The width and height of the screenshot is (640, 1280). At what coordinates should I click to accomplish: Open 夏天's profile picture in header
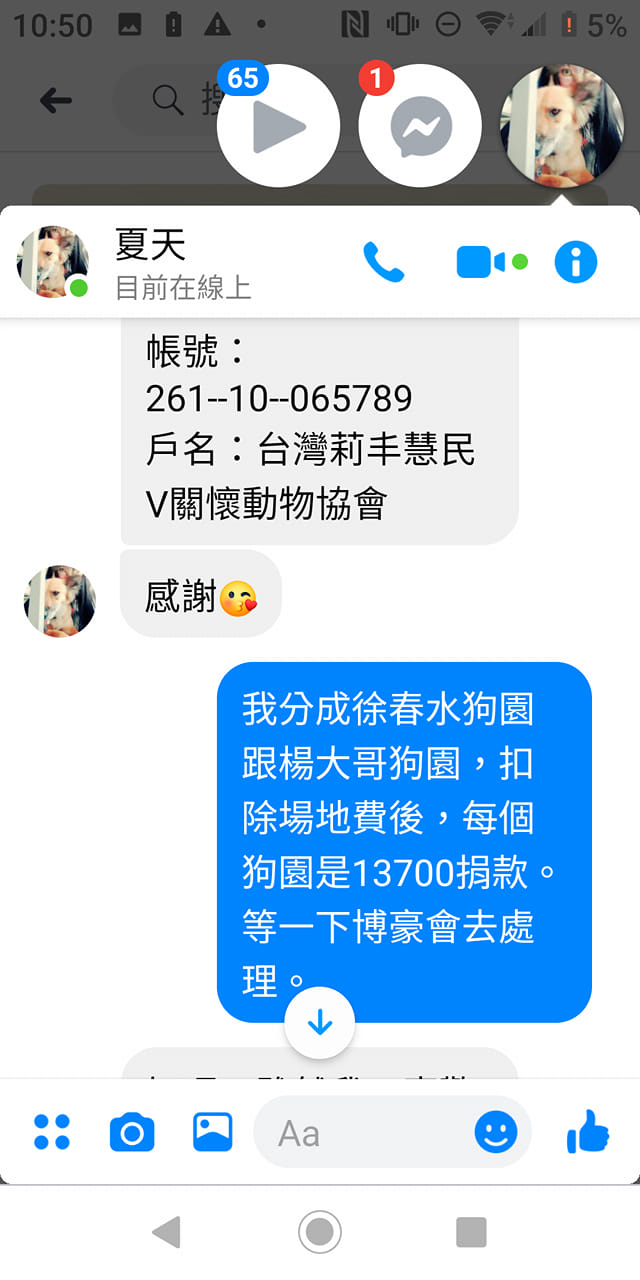[53, 262]
